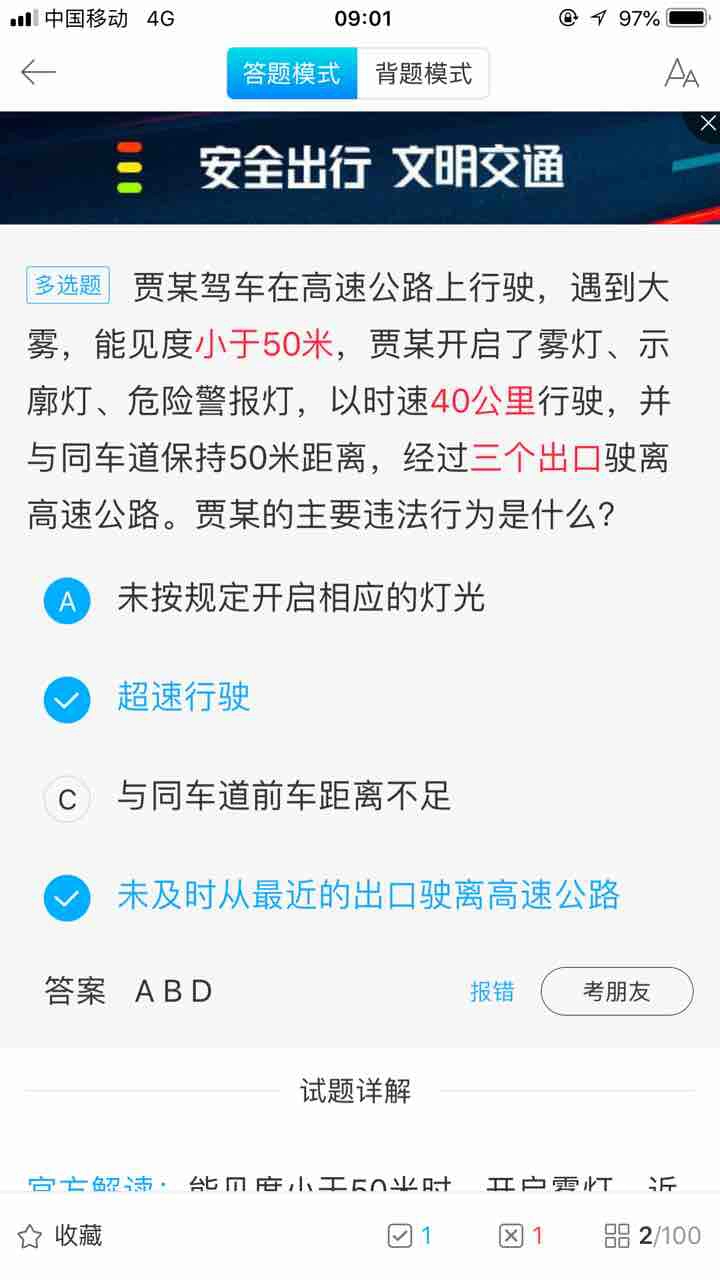Open the font size setting icon
720x1280 pixels.
pos(681,73)
